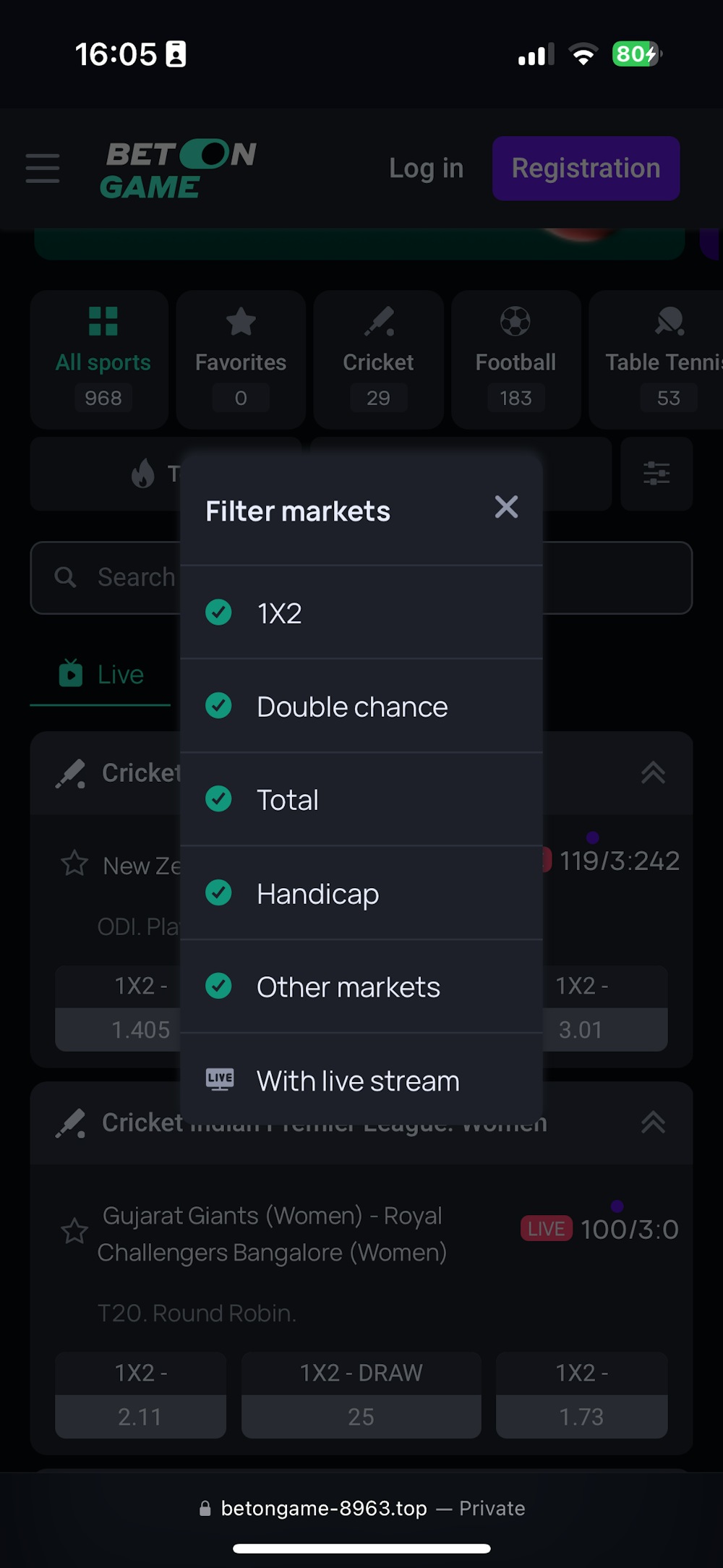Close the Filter markets dialog

[x=506, y=507]
